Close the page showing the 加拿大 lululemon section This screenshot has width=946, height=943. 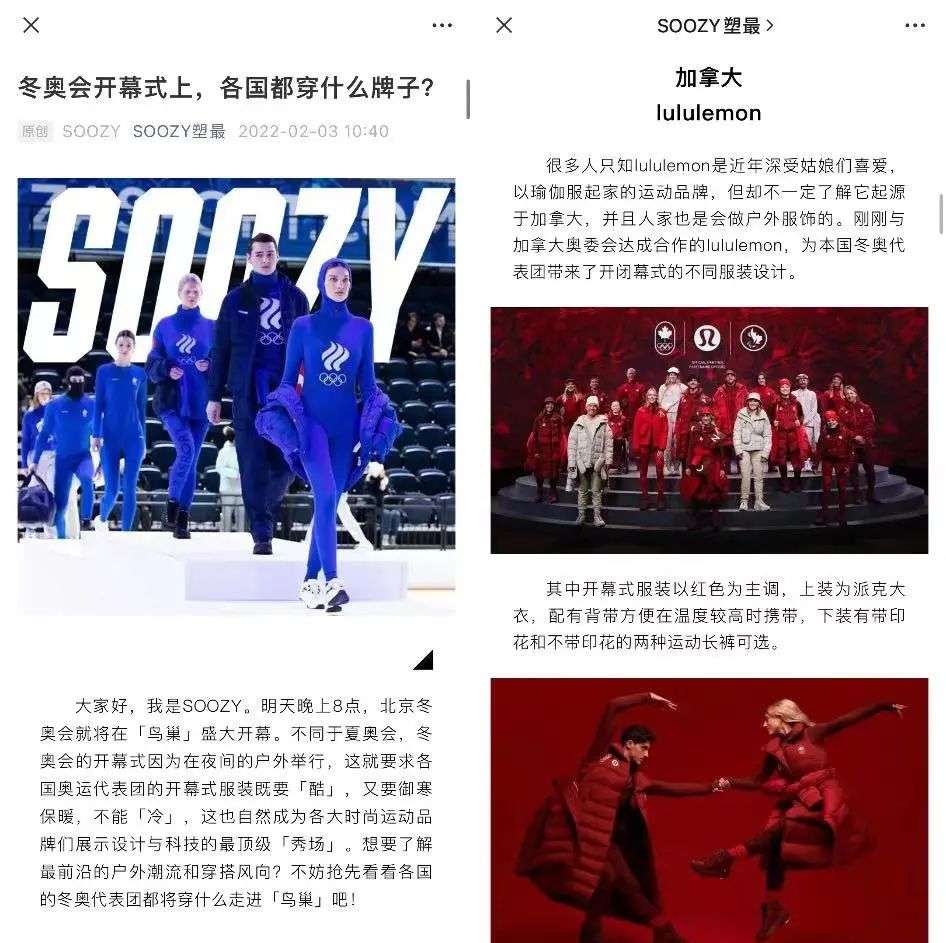[x=504, y=25]
